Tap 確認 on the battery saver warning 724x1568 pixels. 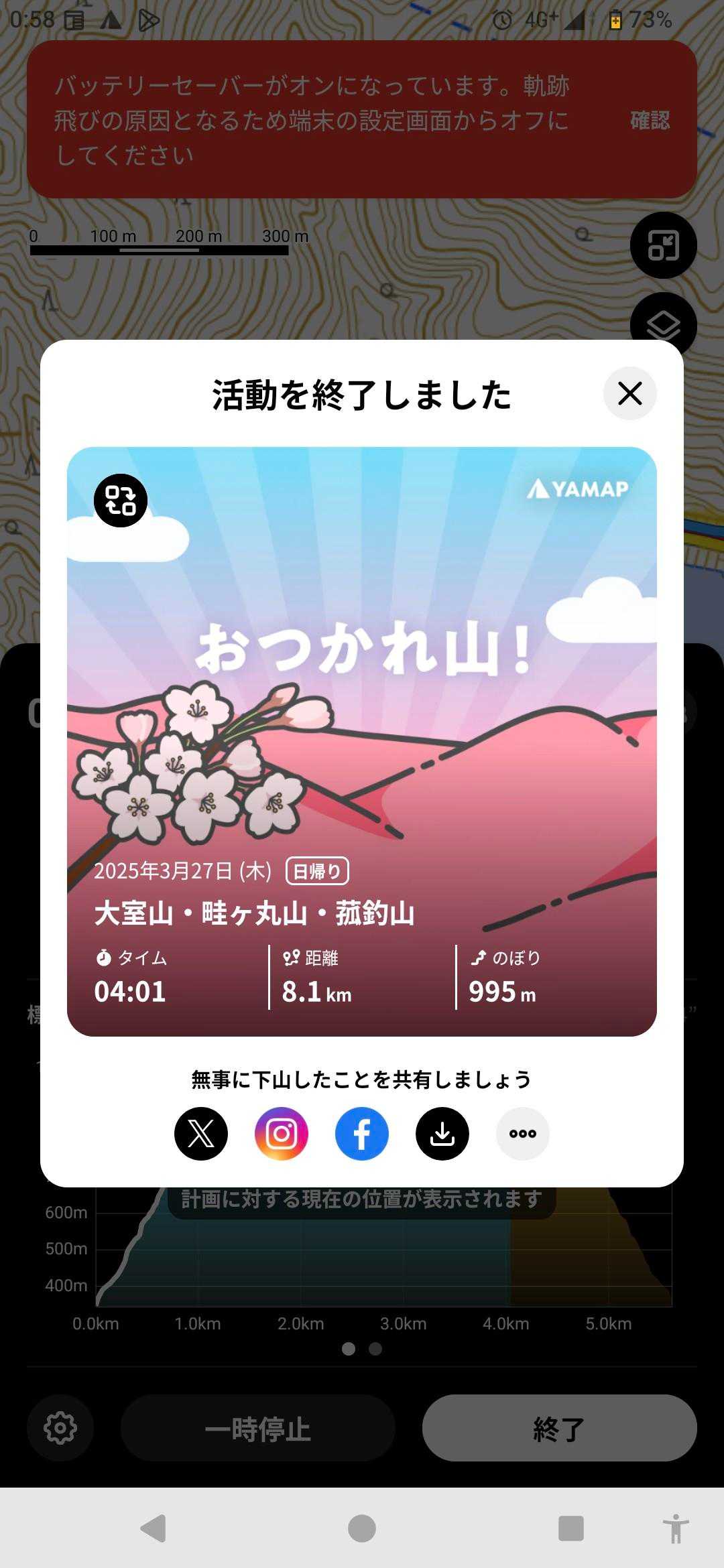point(650,120)
